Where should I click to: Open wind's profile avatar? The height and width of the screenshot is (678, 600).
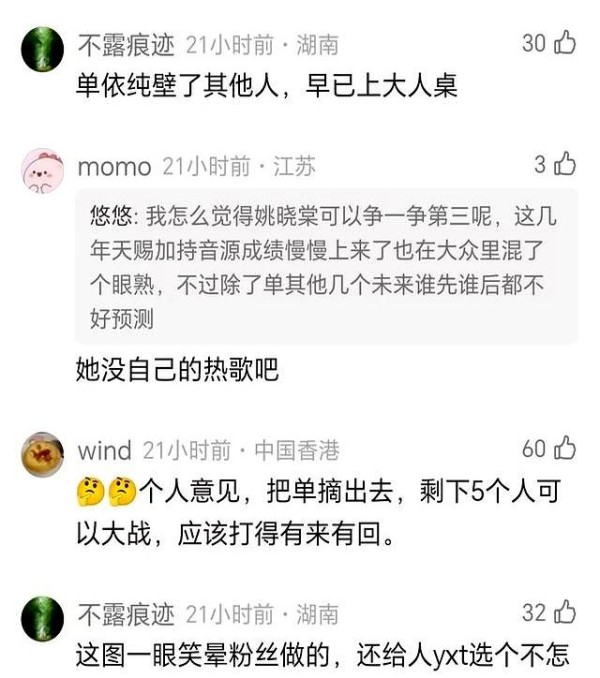43,454
